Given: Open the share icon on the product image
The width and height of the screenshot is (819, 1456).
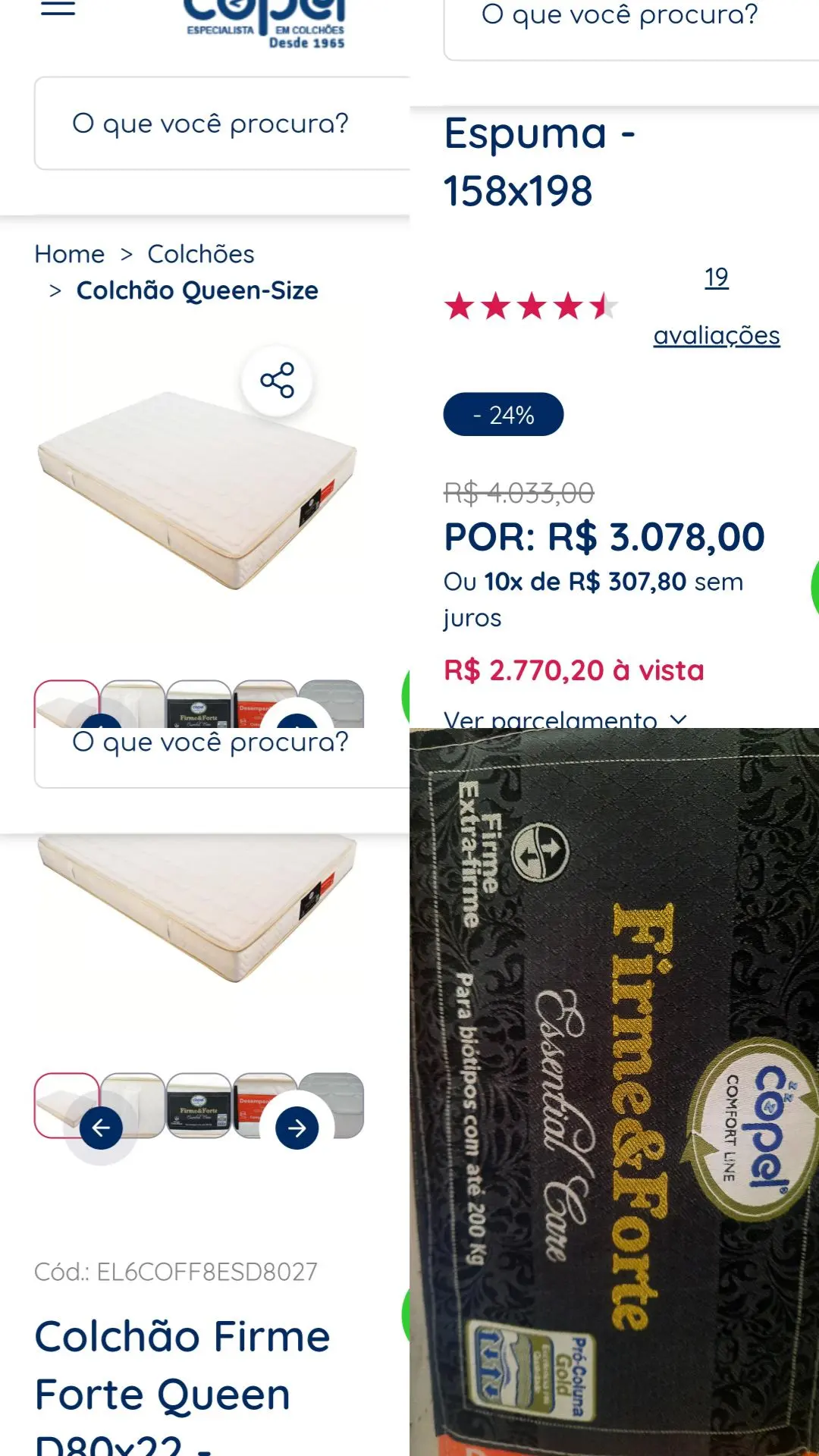Looking at the screenshot, I should 279,378.
